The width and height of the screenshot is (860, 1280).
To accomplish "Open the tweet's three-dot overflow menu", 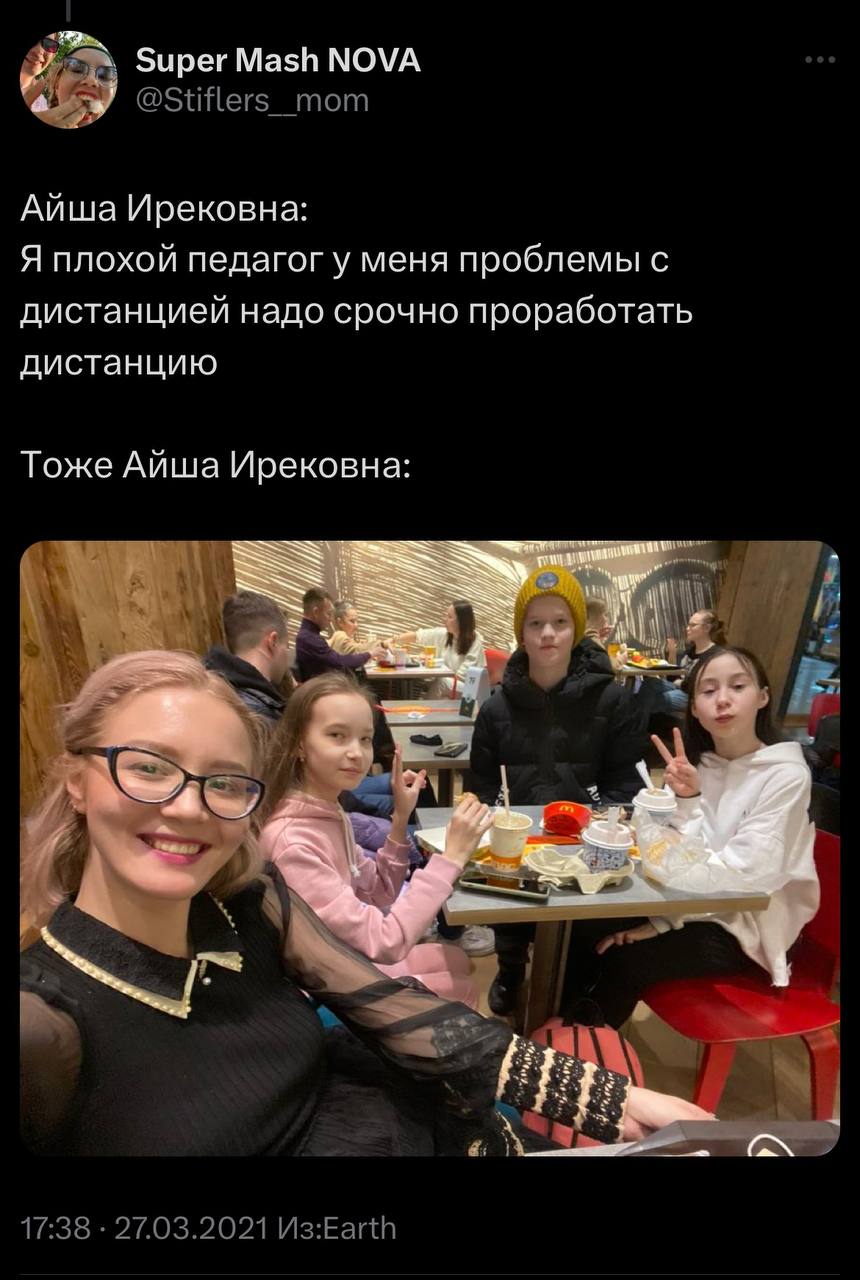I will pyautogui.click(x=819, y=61).
